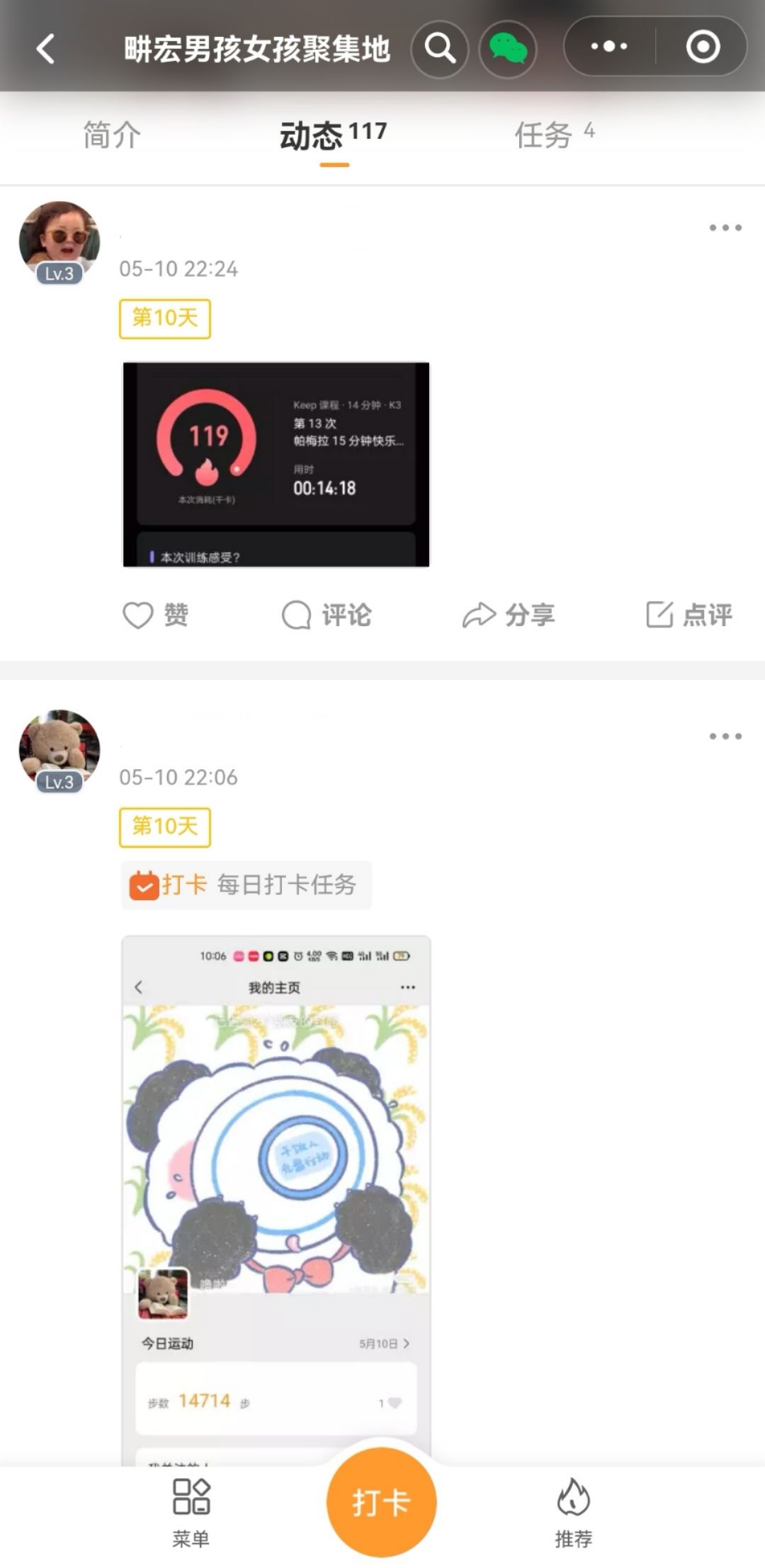Tap 点评 on the 22:24 post
Viewport: 765px width, 1568px height.
click(688, 615)
